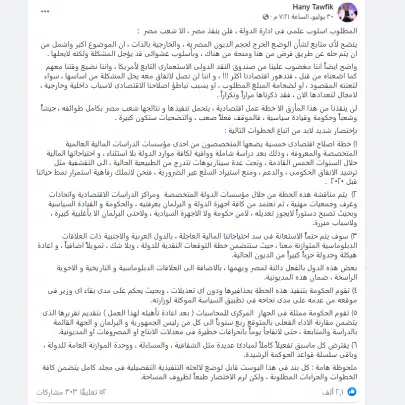View who reacted to the post
Screen dimensions: 405x405
coord(340,392)
